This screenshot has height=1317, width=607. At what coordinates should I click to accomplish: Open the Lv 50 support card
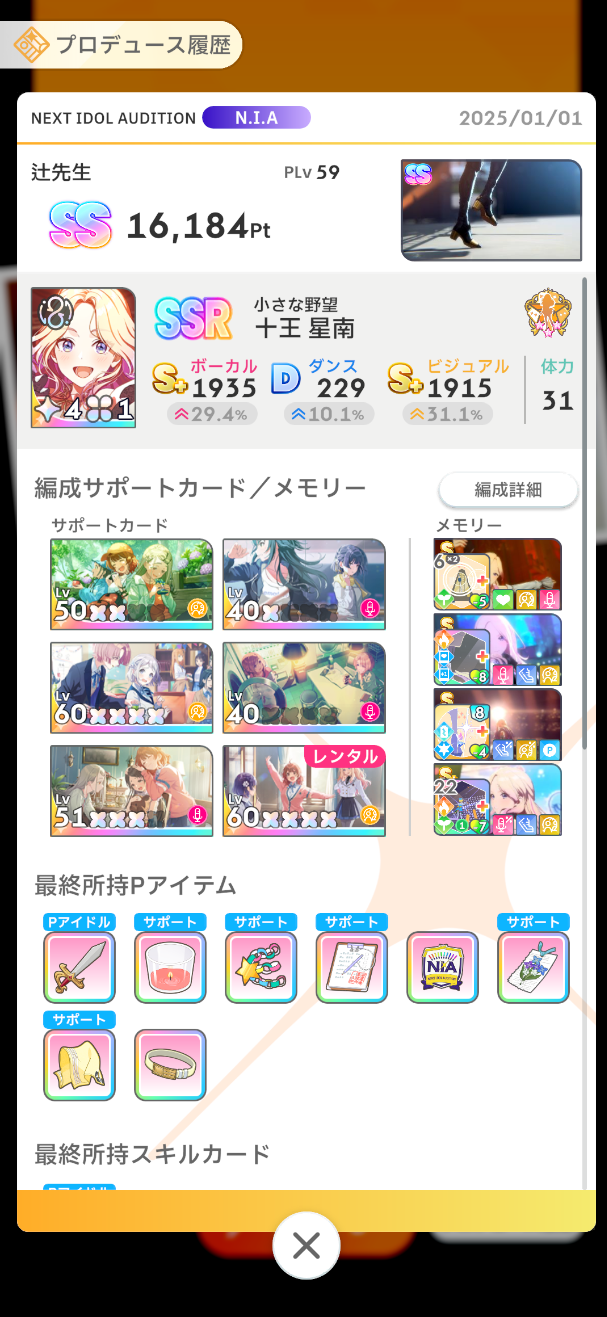131,584
